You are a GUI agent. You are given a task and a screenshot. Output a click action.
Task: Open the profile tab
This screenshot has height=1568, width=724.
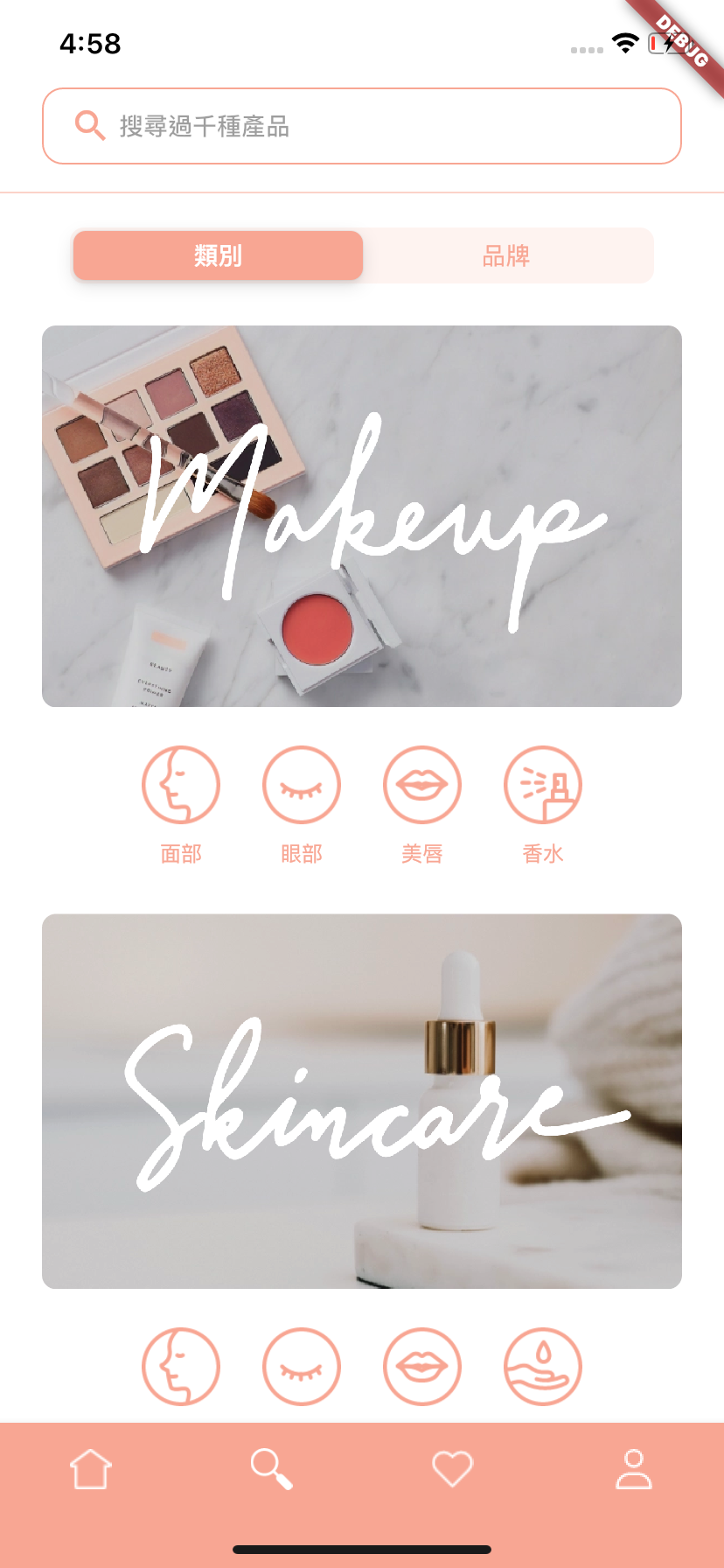(x=633, y=1468)
